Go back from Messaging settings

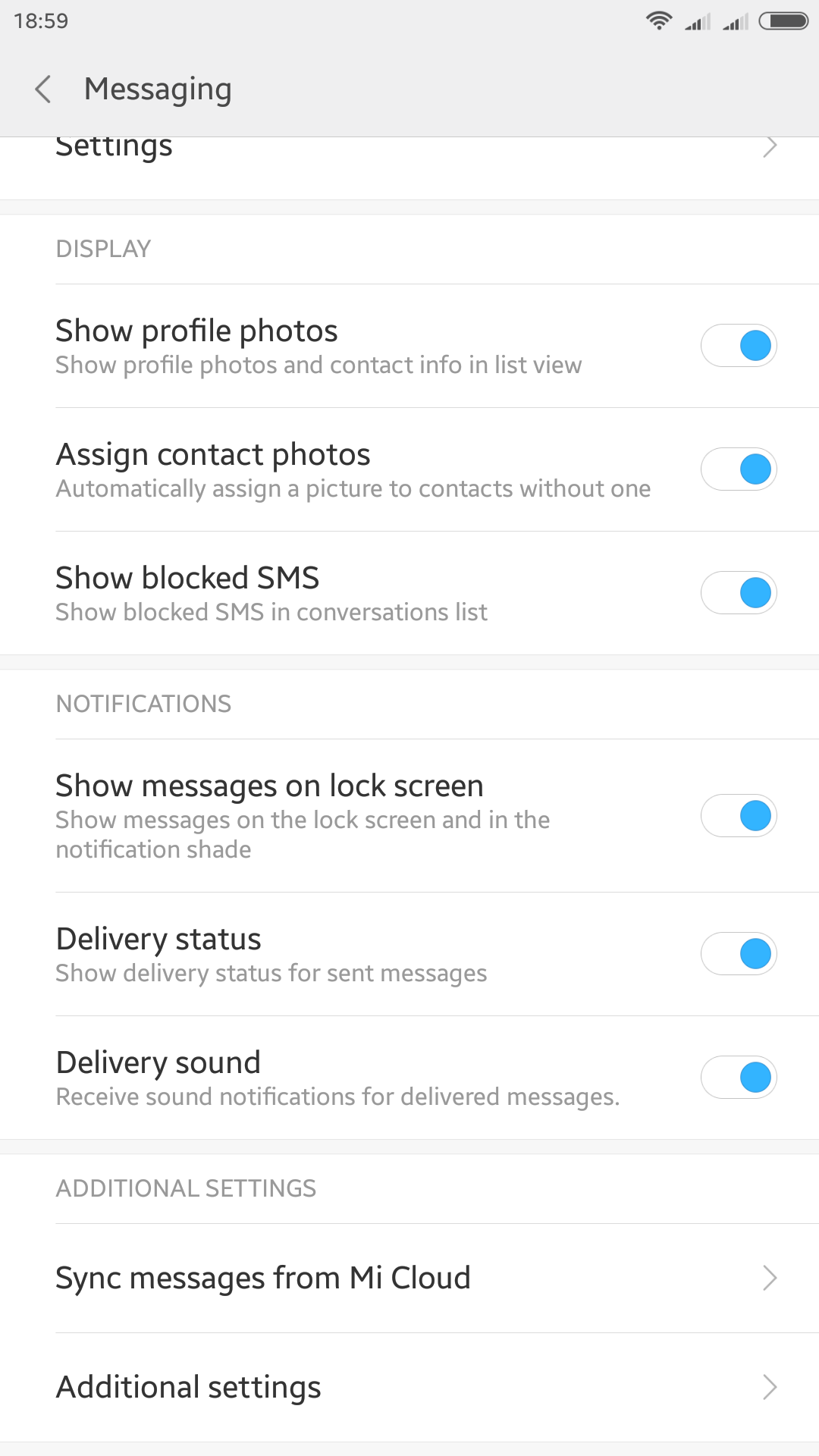44,89
